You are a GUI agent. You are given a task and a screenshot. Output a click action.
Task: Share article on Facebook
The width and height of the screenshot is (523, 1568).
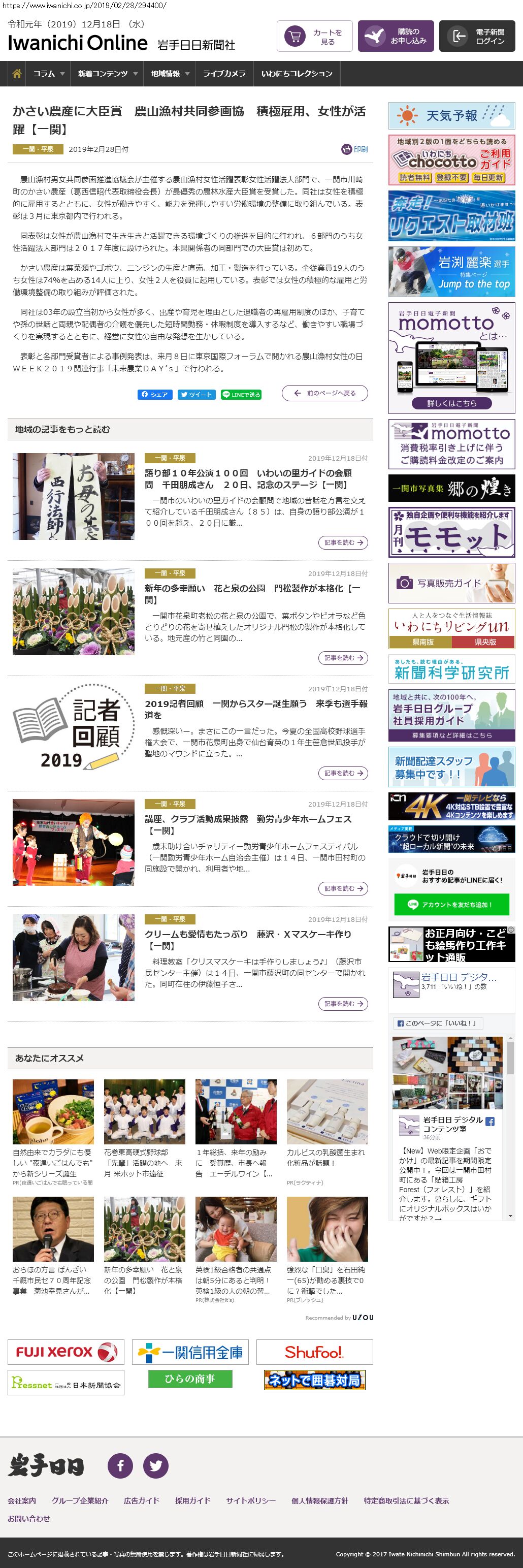tap(154, 395)
